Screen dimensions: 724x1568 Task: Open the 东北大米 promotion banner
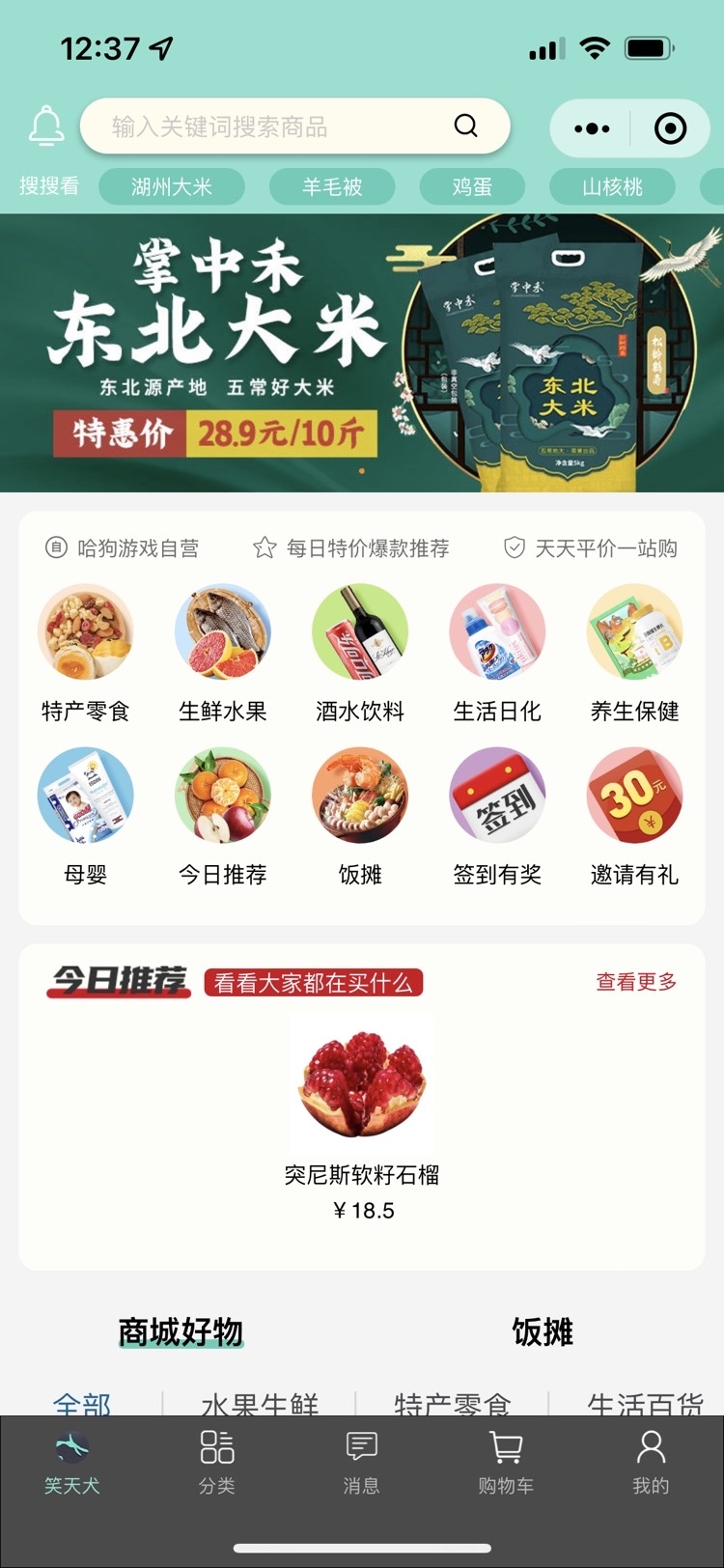[362, 352]
